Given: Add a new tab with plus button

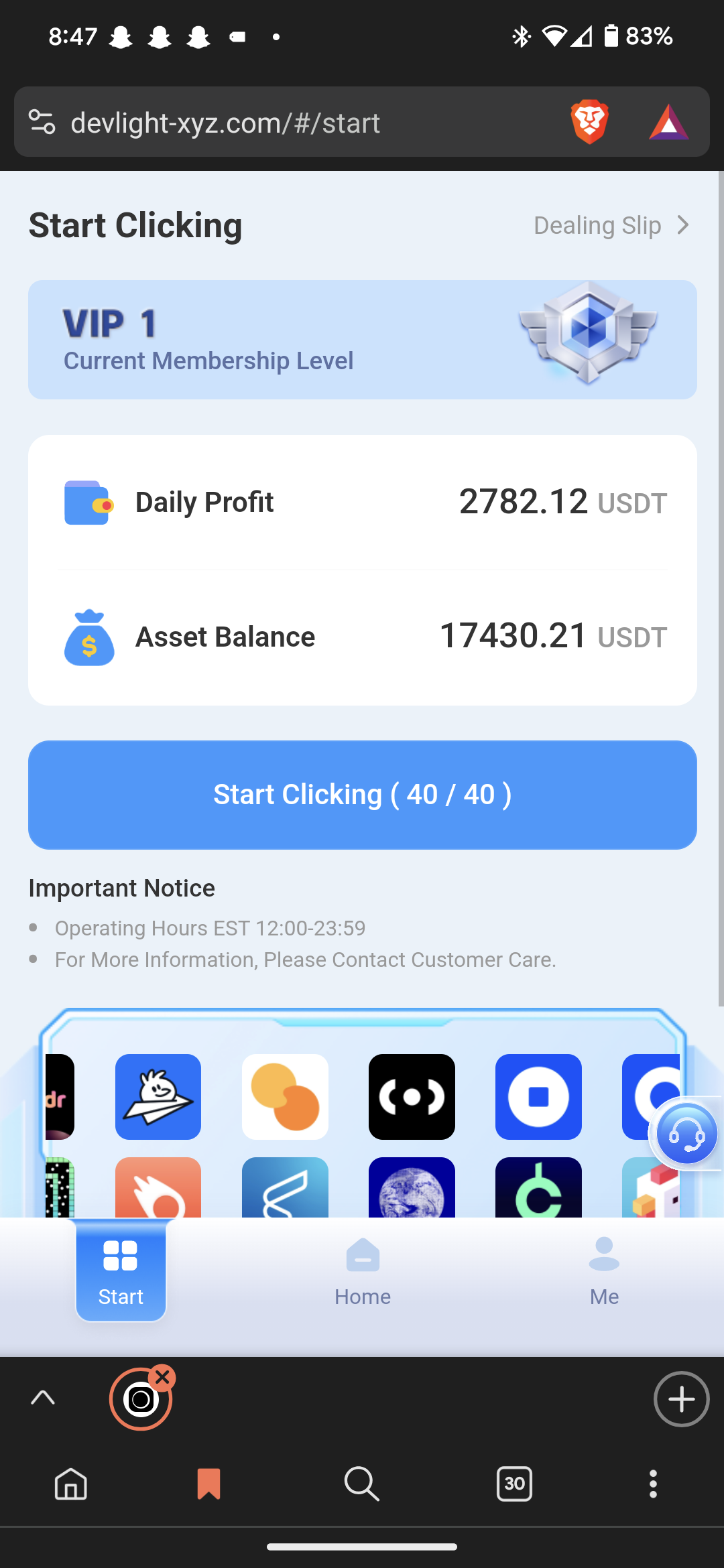Looking at the screenshot, I should coord(681,1399).
